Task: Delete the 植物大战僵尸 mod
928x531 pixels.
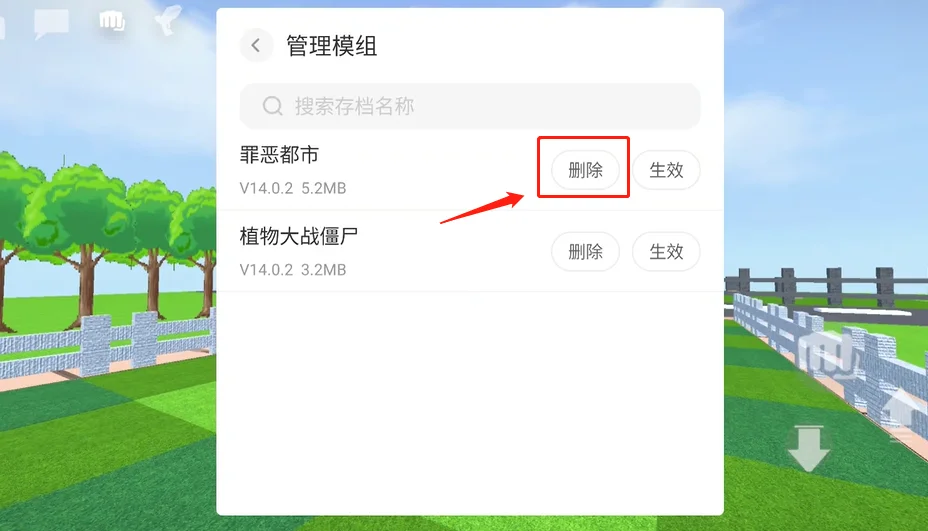Action: pos(585,252)
